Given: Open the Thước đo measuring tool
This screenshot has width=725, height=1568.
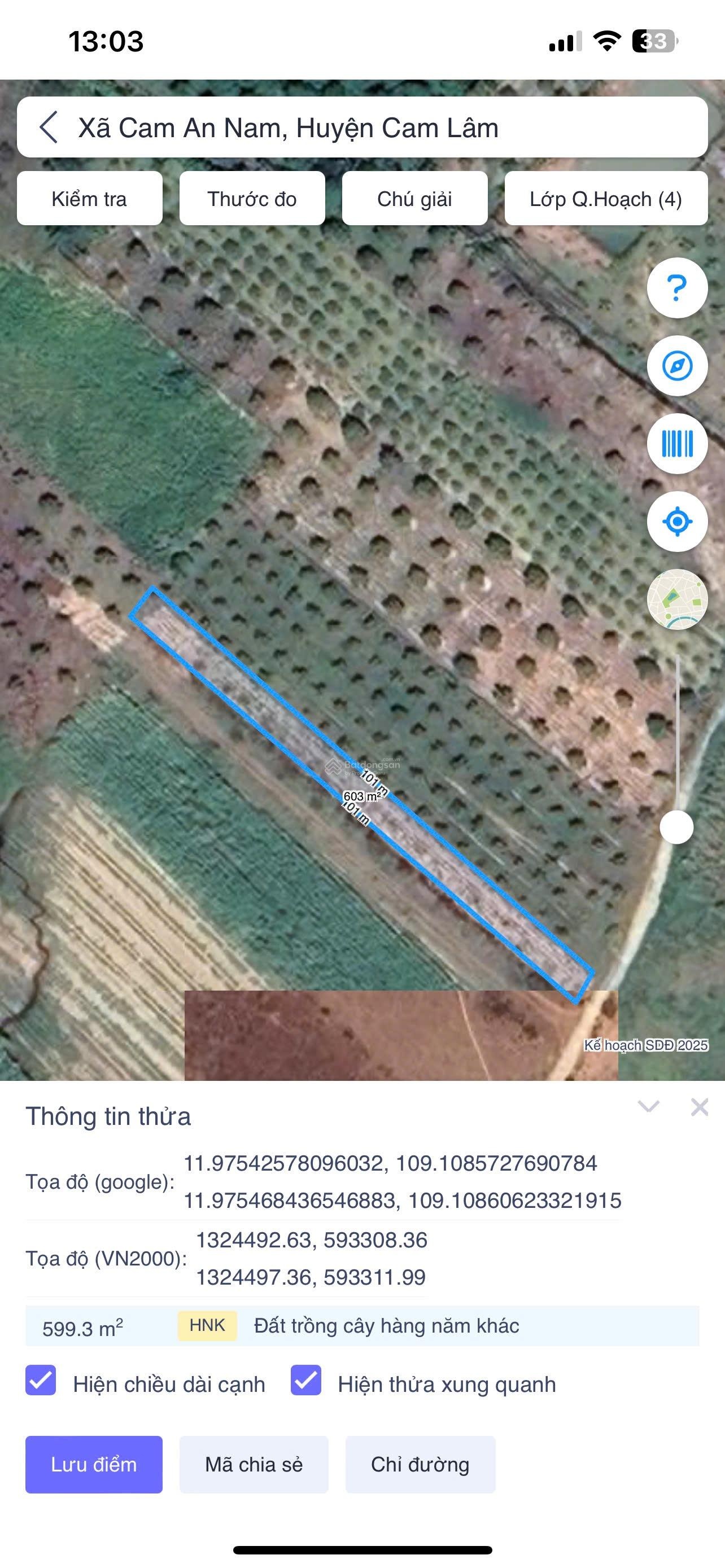Looking at the screenshot, I should click(x=252, y=199).
